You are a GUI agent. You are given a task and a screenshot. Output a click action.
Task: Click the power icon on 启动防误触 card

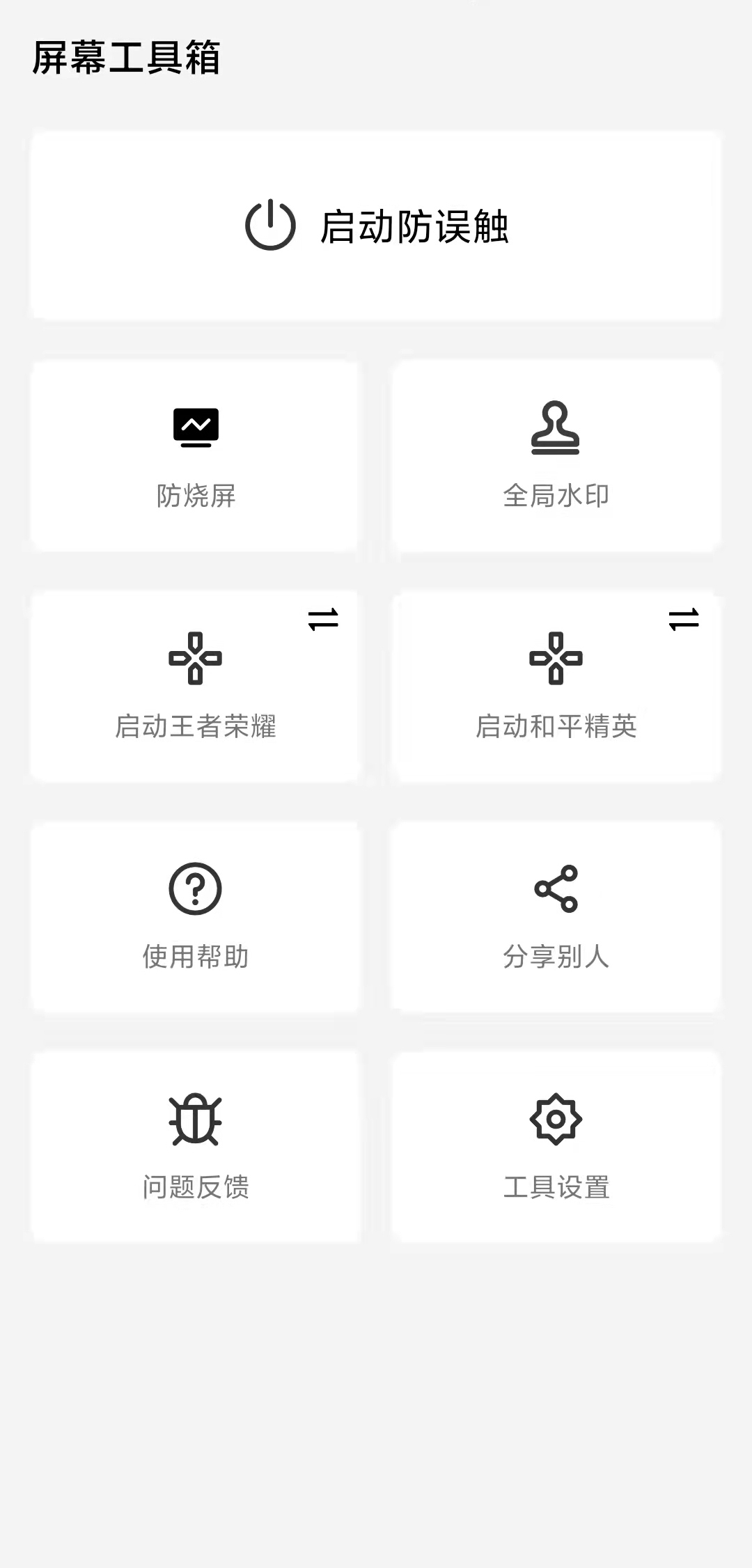(272, 225)
